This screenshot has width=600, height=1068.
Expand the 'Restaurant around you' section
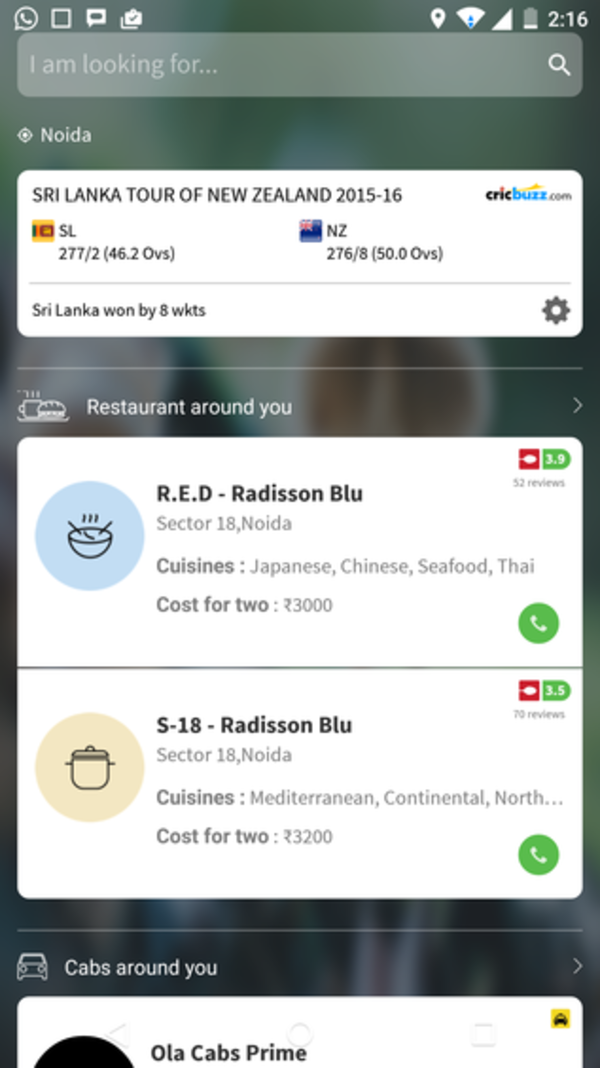tap(577, 406)
